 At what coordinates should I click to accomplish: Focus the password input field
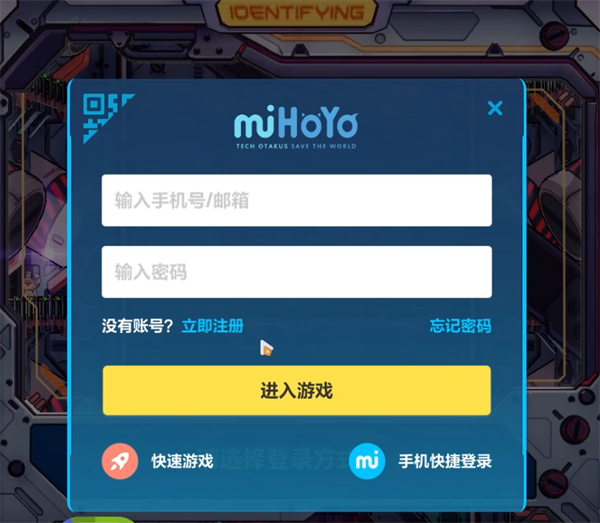tap(296, 272)
